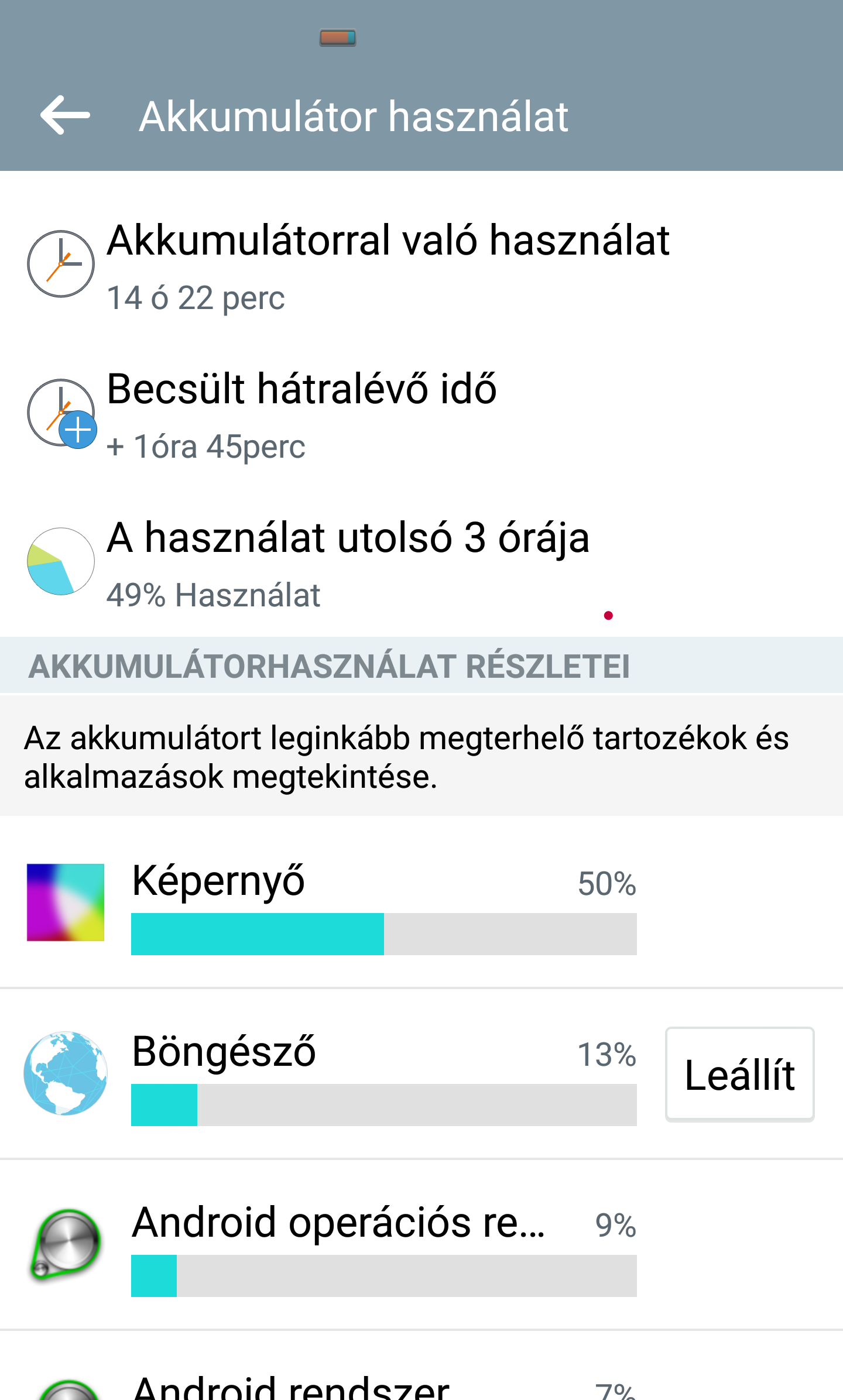View A használat utolsó 3 órája
The image size is (843, 1400).
click(348, 562)
